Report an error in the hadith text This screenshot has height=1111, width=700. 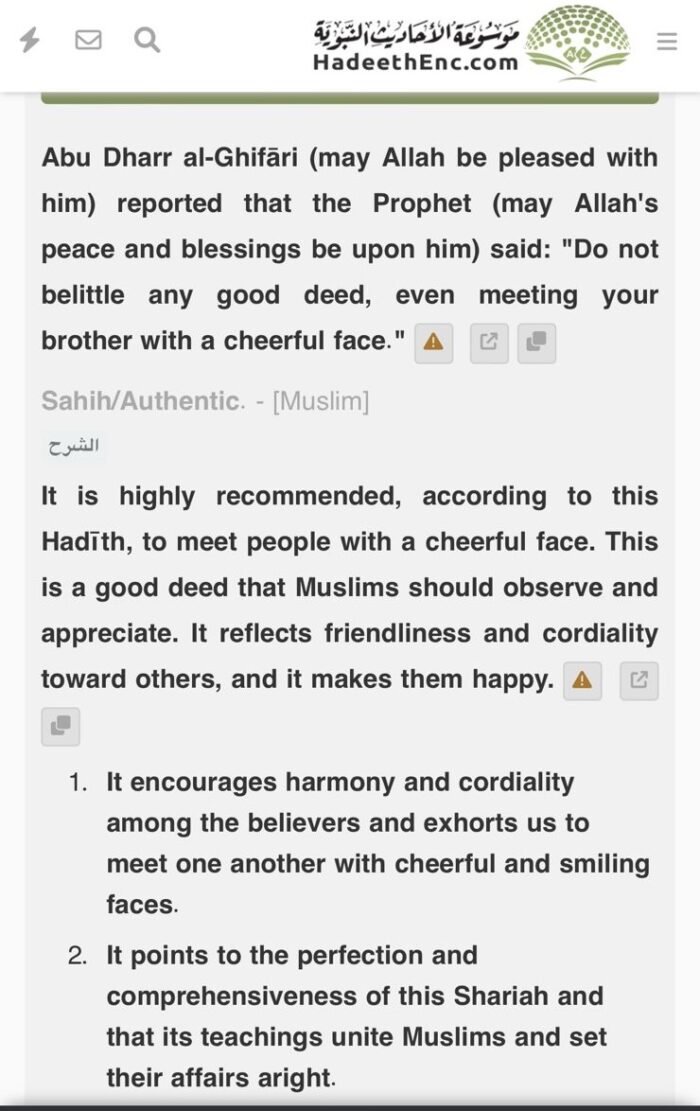point(434,343)
